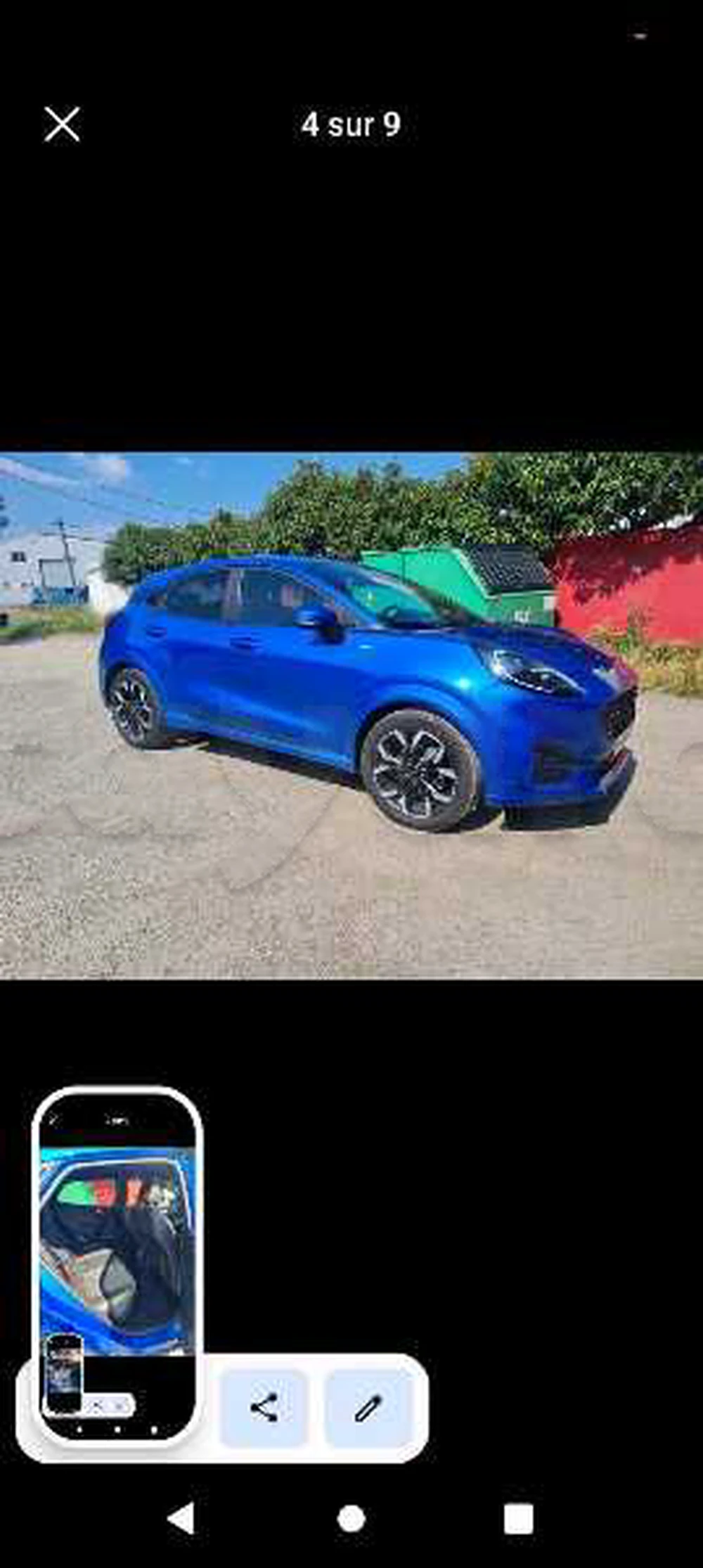703x1568 pixels.
Task: Close the photo viewer
Action: pos(62,125)
